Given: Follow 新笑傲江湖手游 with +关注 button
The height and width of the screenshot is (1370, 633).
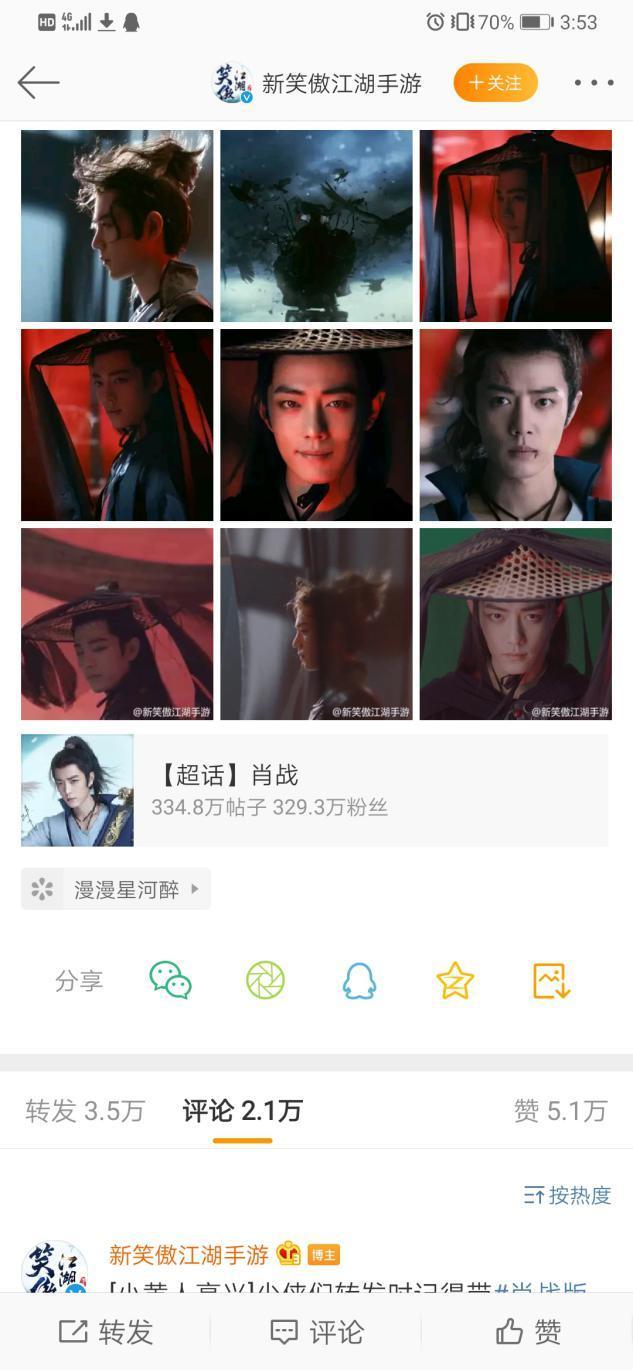Looking at the screenshot, I should 495,83.
